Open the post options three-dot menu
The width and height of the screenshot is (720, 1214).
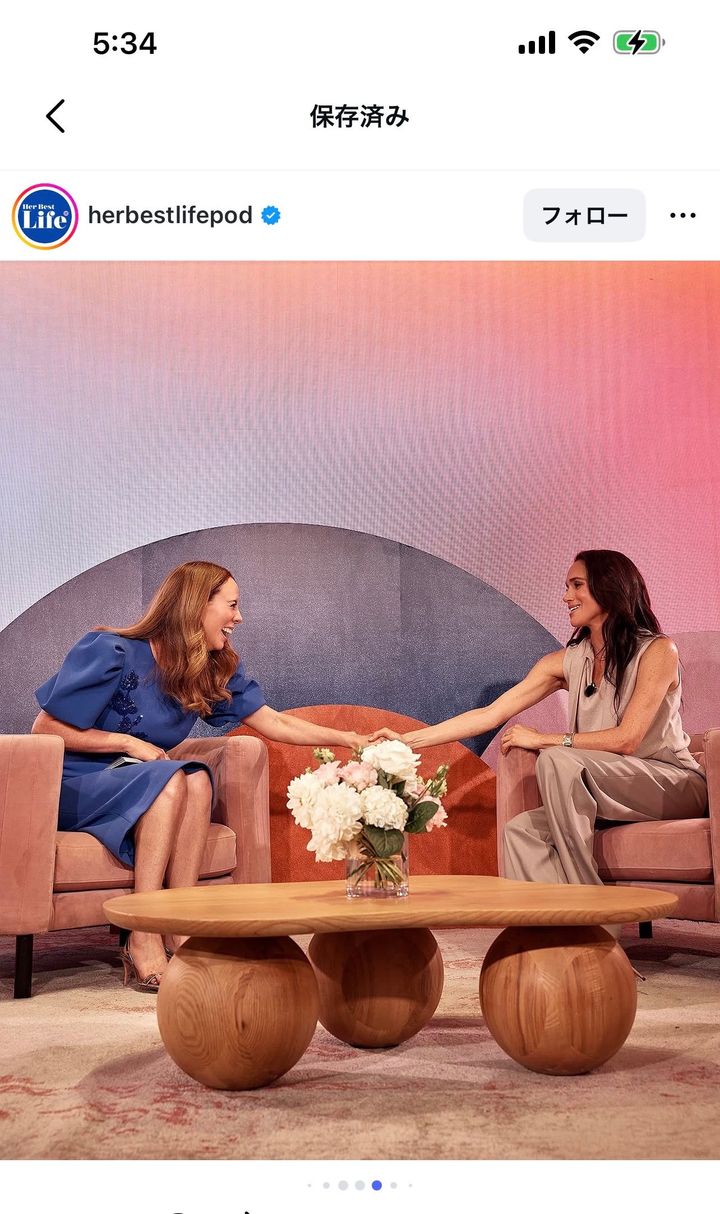683,215
